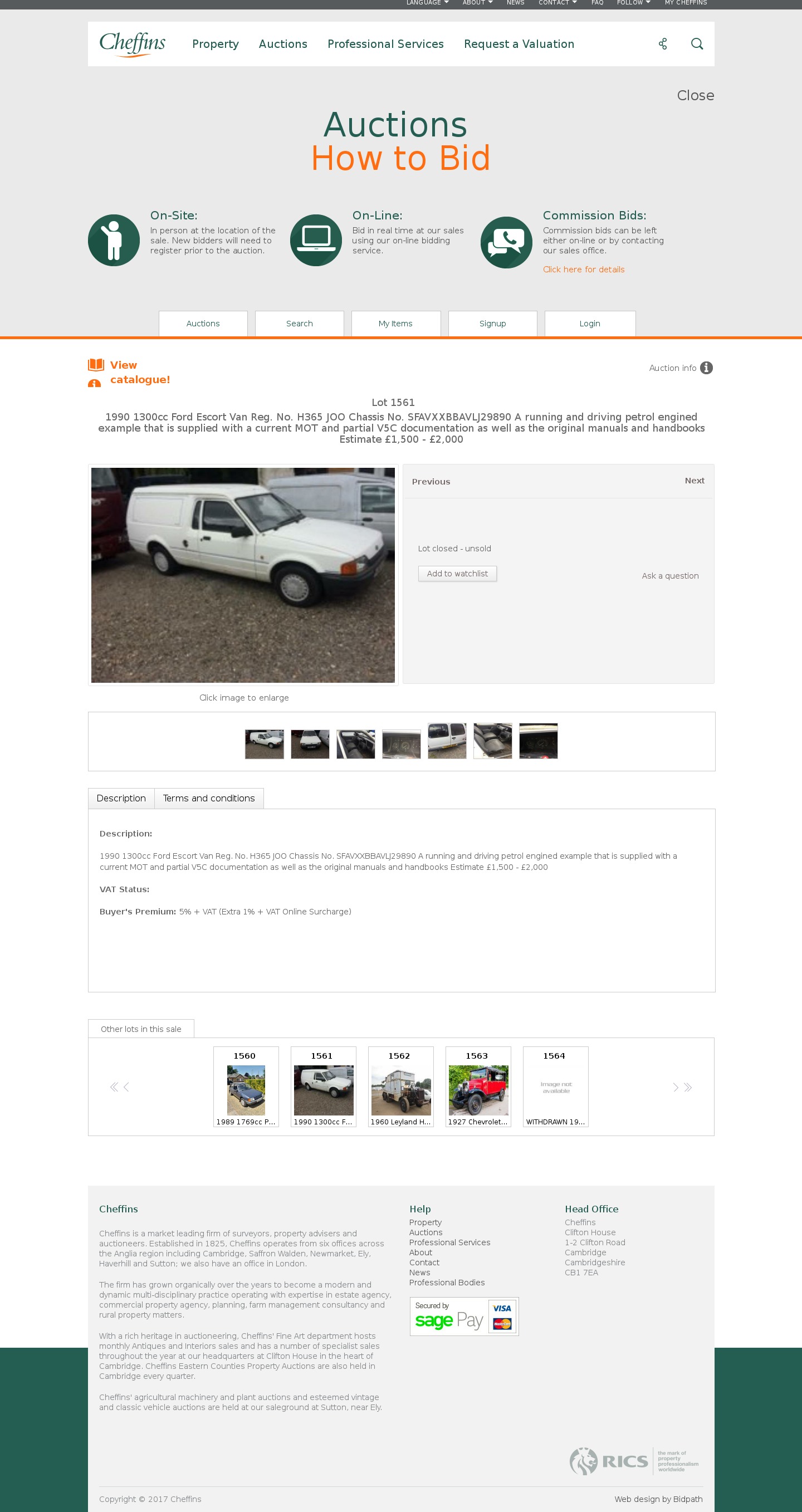
Task: Go to the Previous lot
Action: pos(431,481)
